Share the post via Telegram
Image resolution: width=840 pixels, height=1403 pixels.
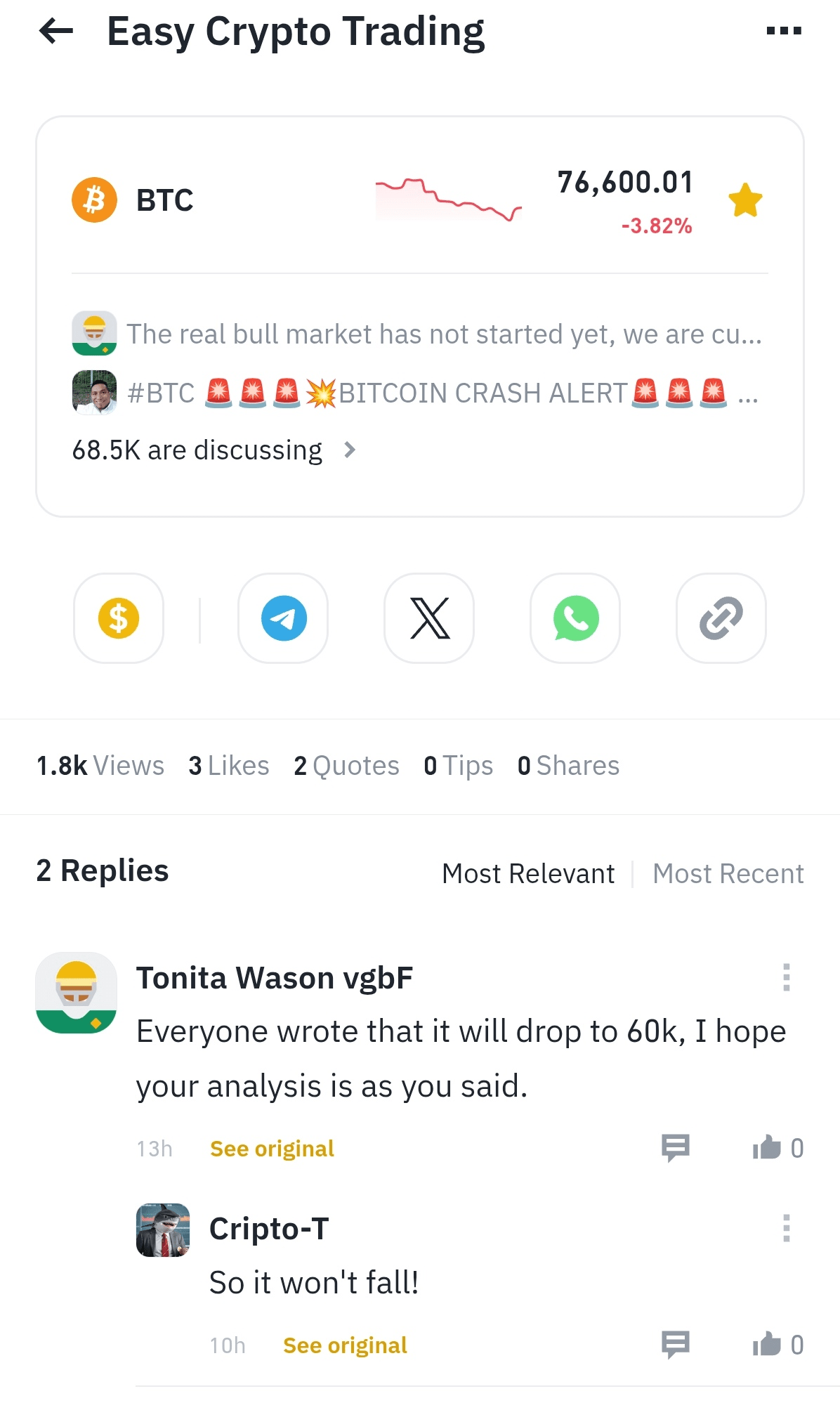[x=284, y=618]
